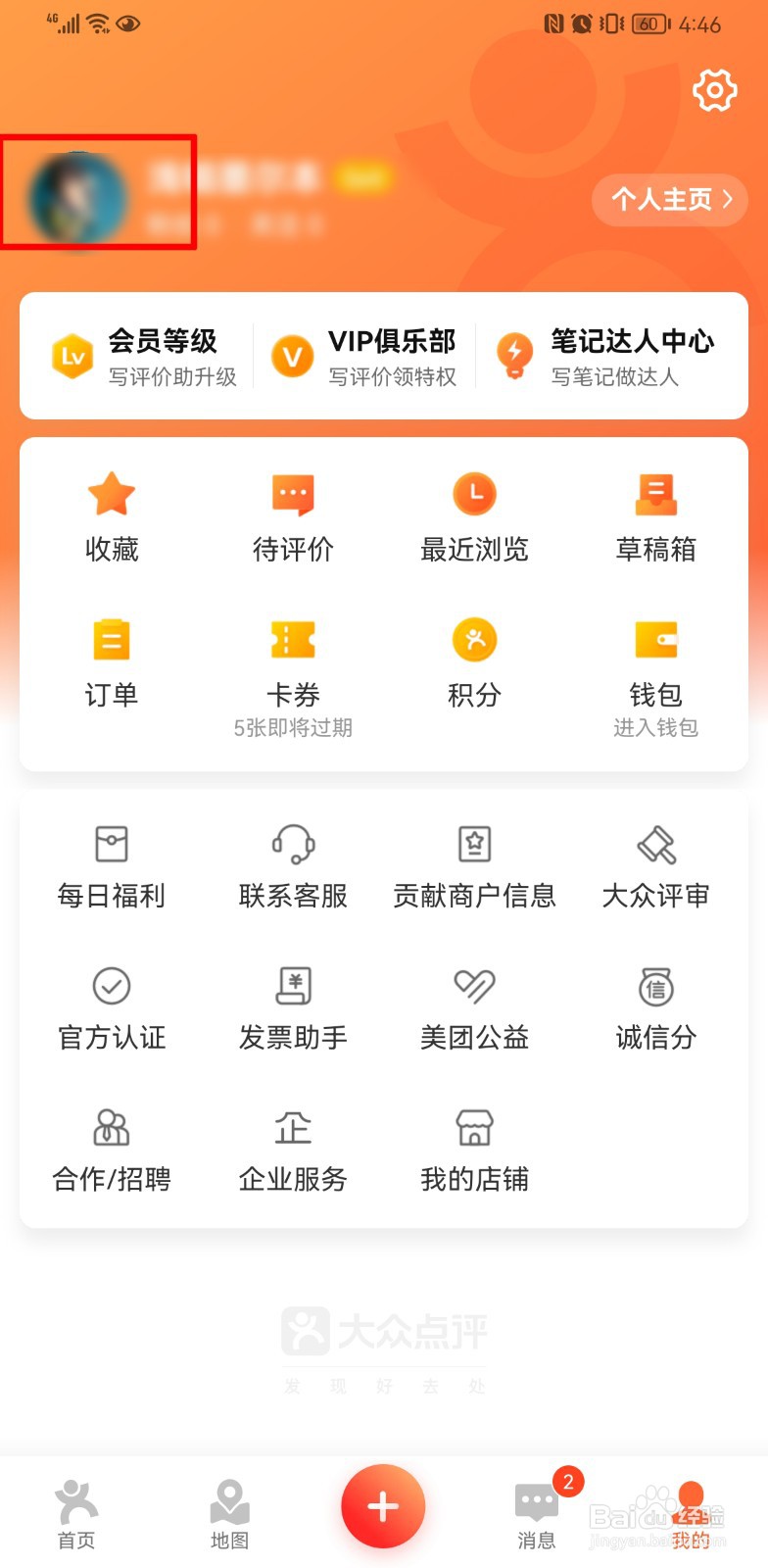768x1568 pixels.
Task: Switch to the 首页 home tab
Action: 76,1515
